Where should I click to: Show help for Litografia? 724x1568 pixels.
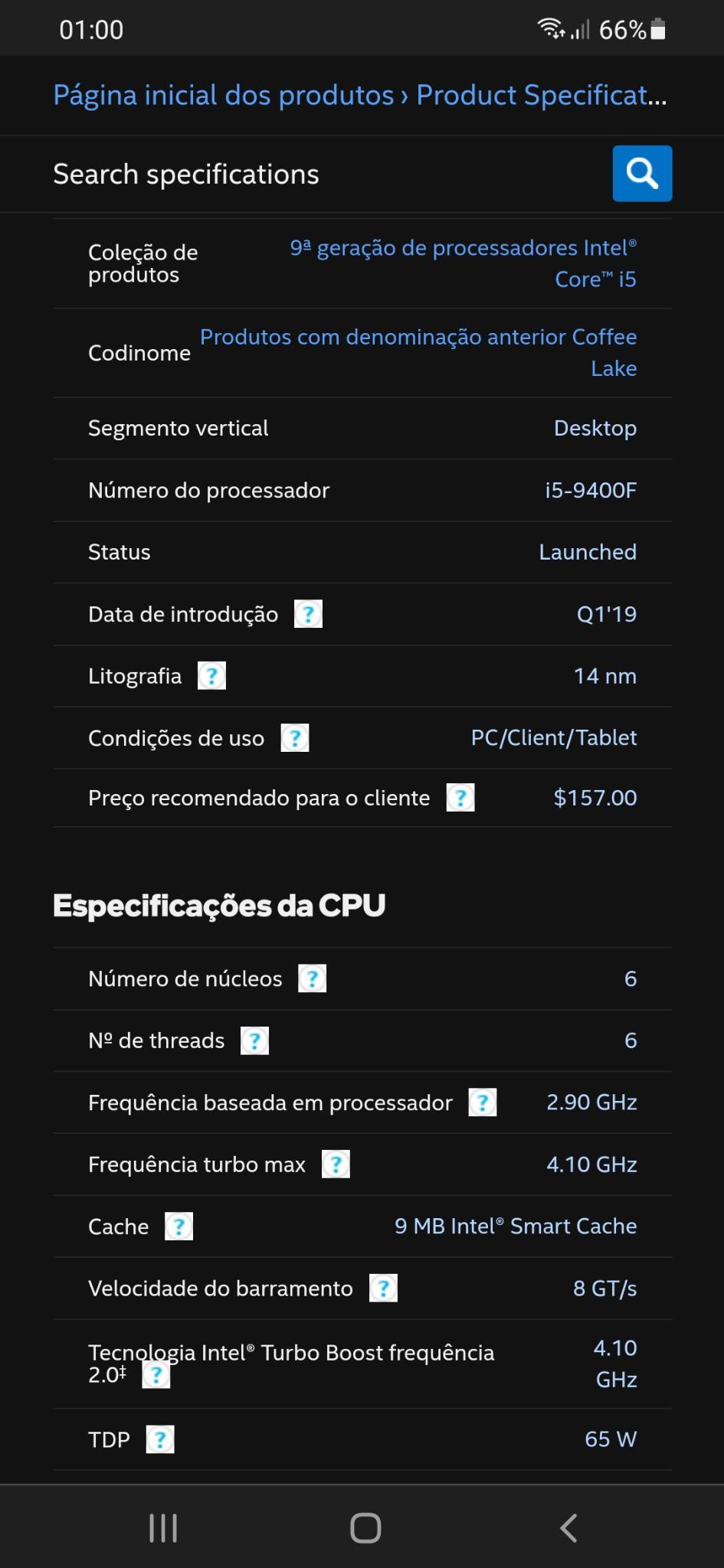(x=211, y=676)
